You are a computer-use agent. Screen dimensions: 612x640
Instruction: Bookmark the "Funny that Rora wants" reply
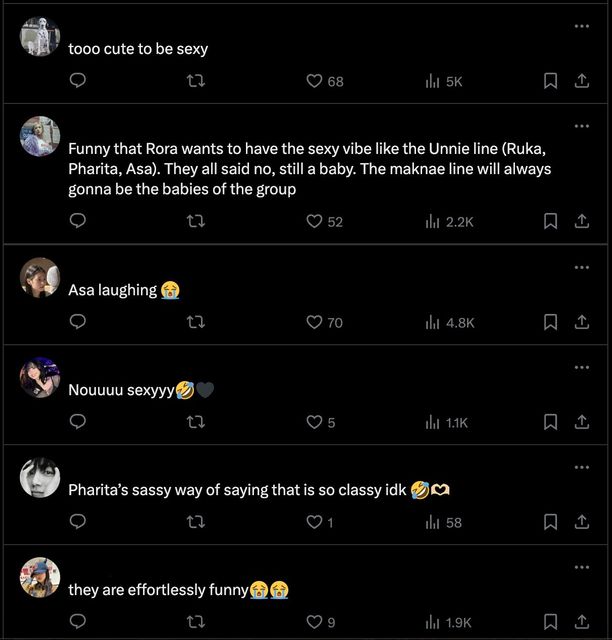tap(550, 221)
